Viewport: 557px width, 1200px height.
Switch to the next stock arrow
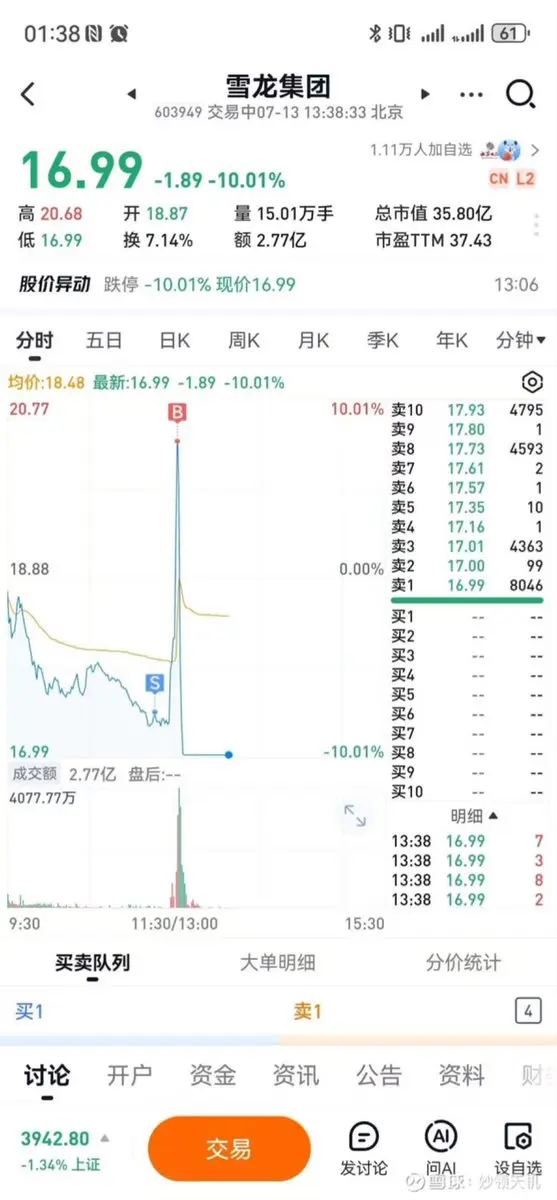click(425, 94)
